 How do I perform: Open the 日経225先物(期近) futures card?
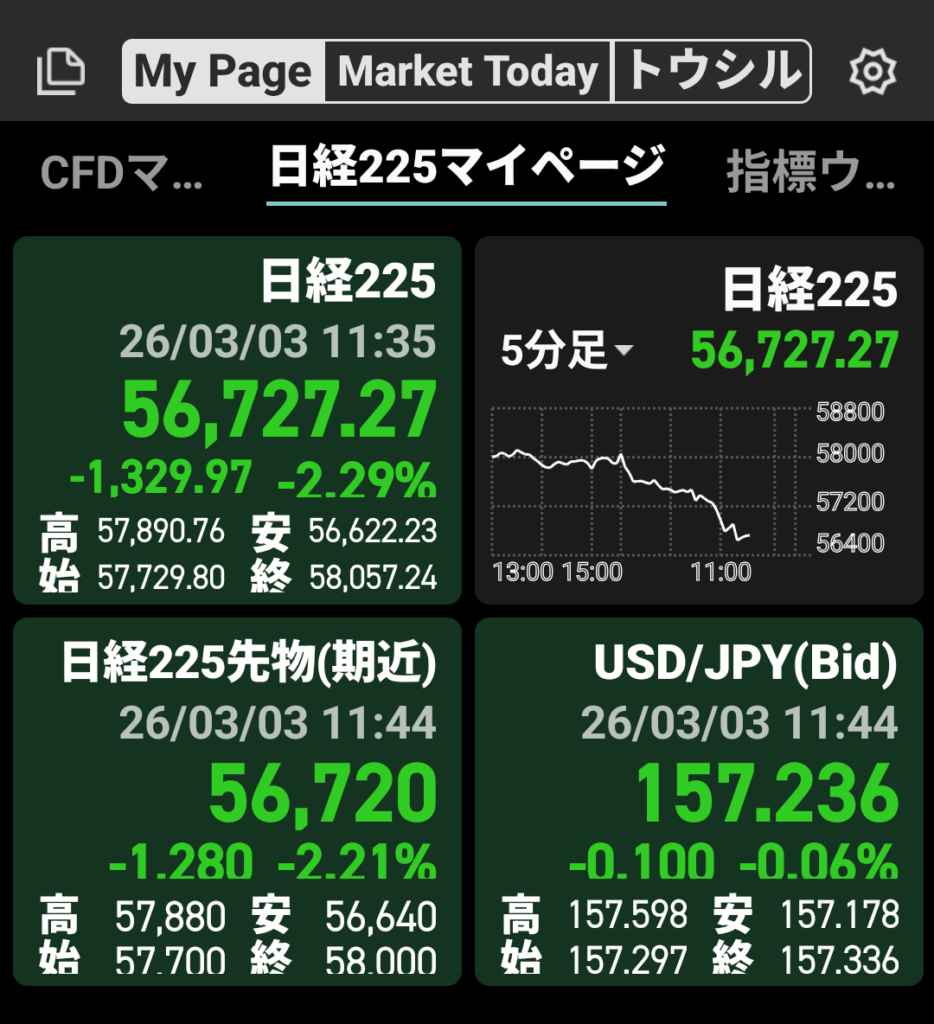click(x=237, y=801)
